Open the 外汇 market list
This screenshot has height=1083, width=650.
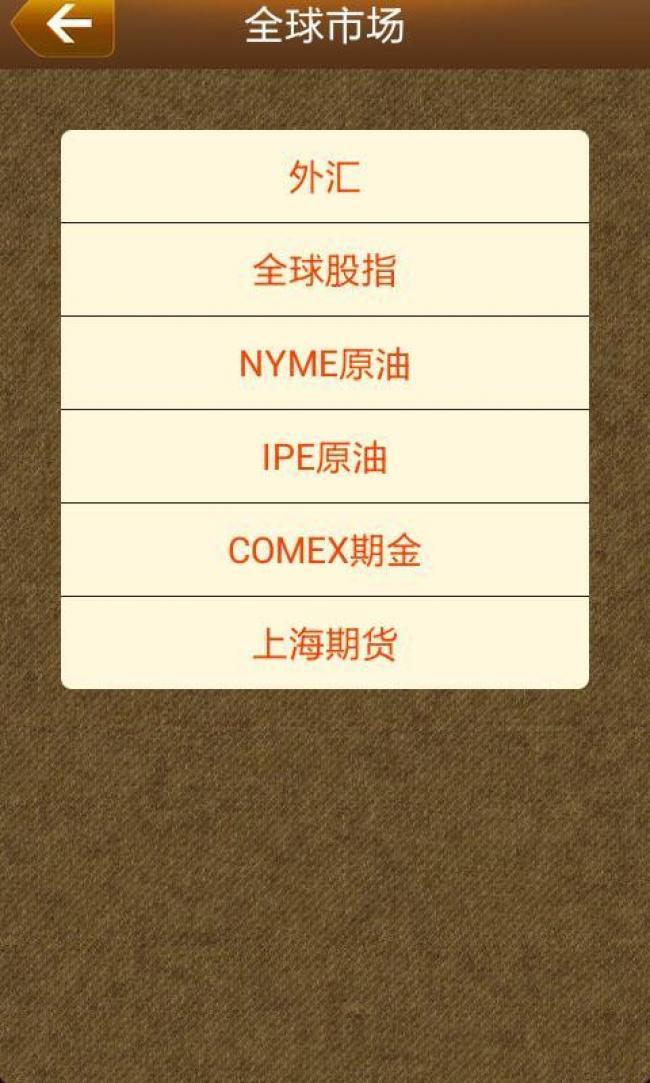(x=325, y=177)
